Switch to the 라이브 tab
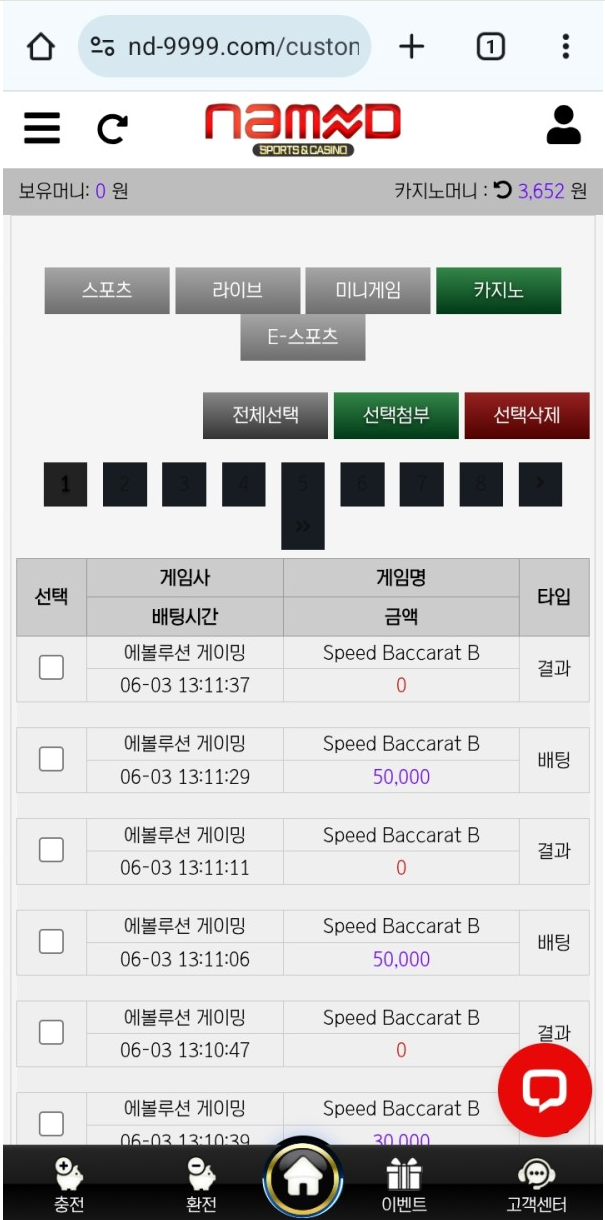This screenshot has width=605, height=1220. coord(238,291)
